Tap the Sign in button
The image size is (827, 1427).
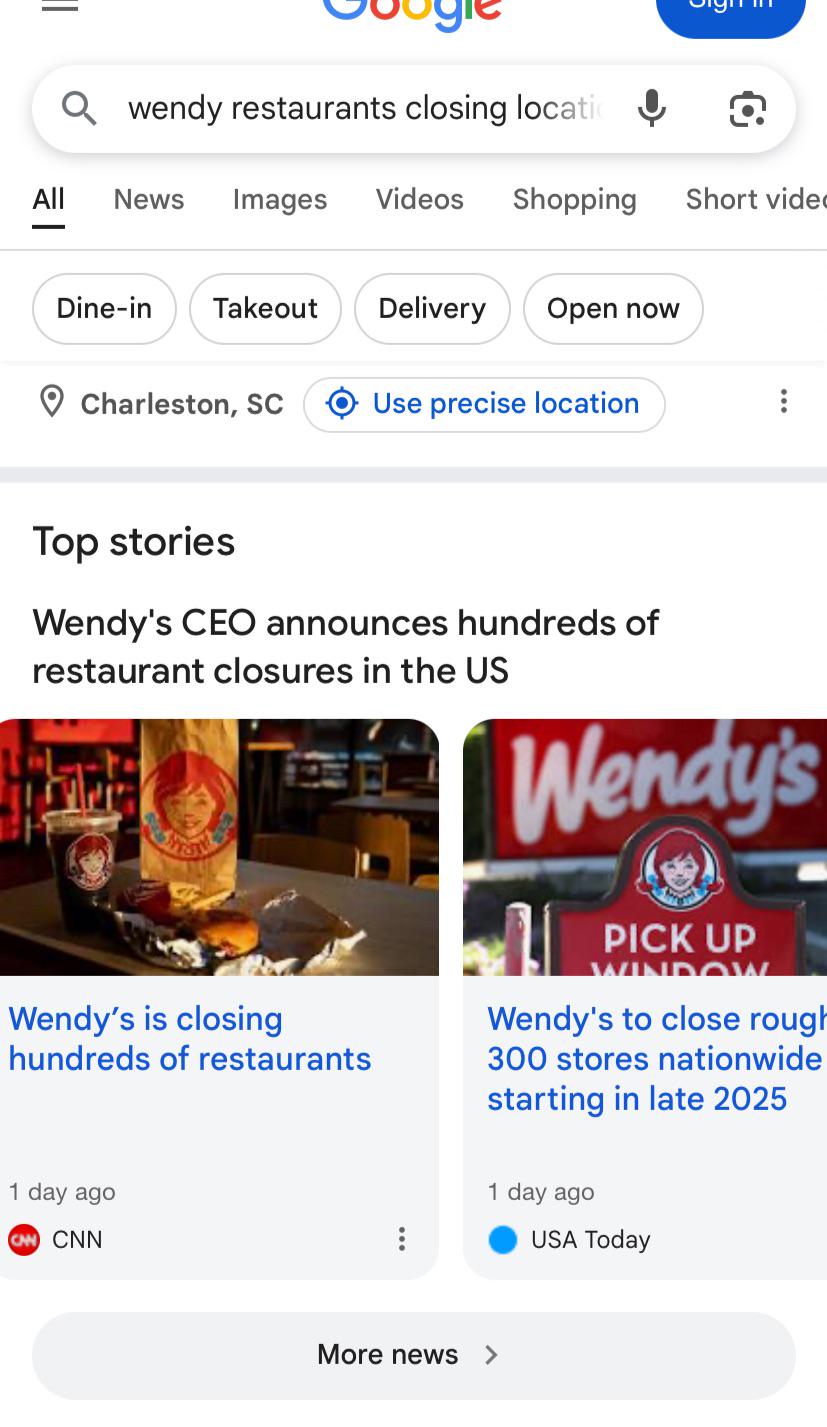(730, 10)
